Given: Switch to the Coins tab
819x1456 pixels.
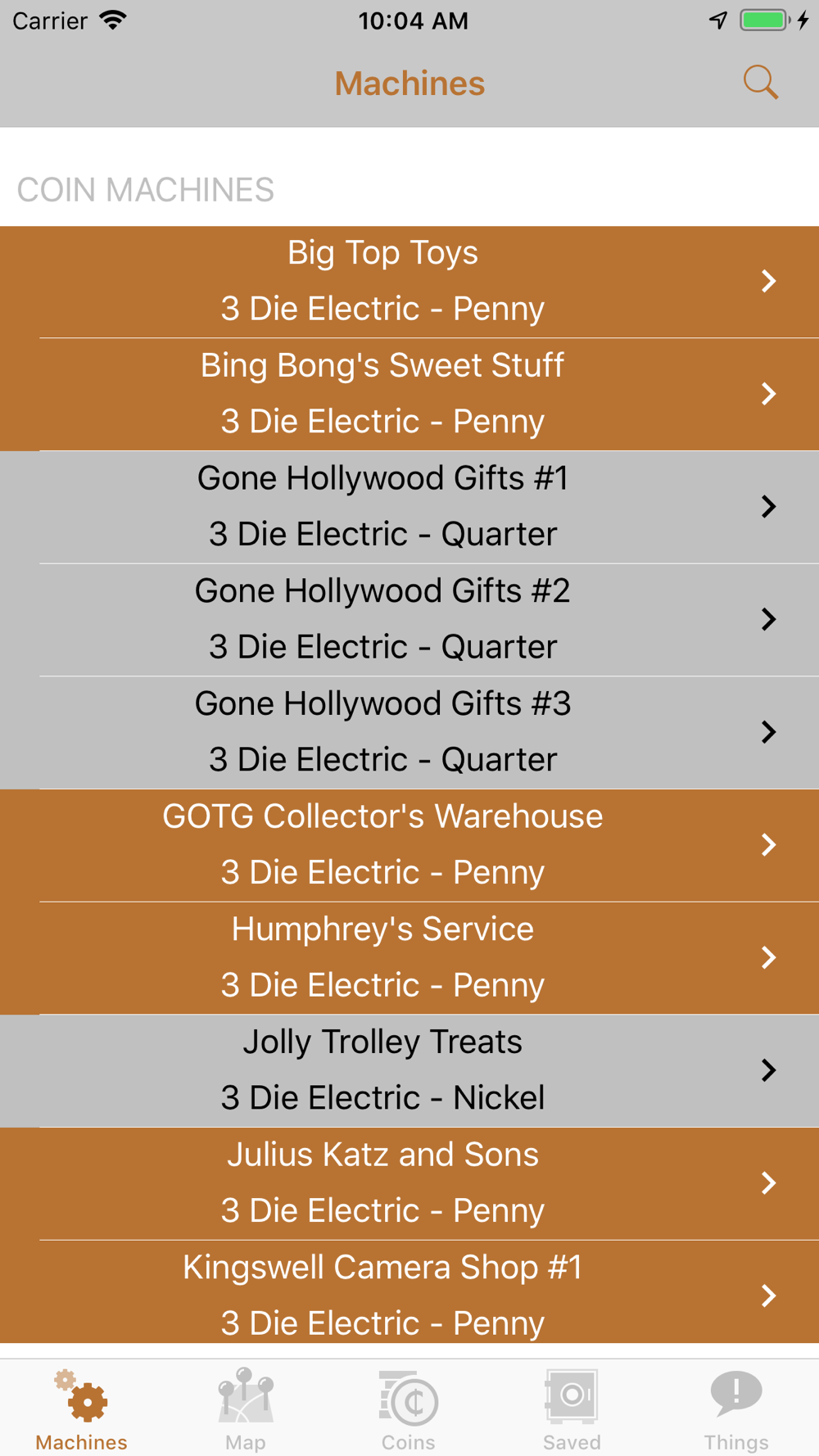Looking at the screenshot, I should click(409, 1409).
